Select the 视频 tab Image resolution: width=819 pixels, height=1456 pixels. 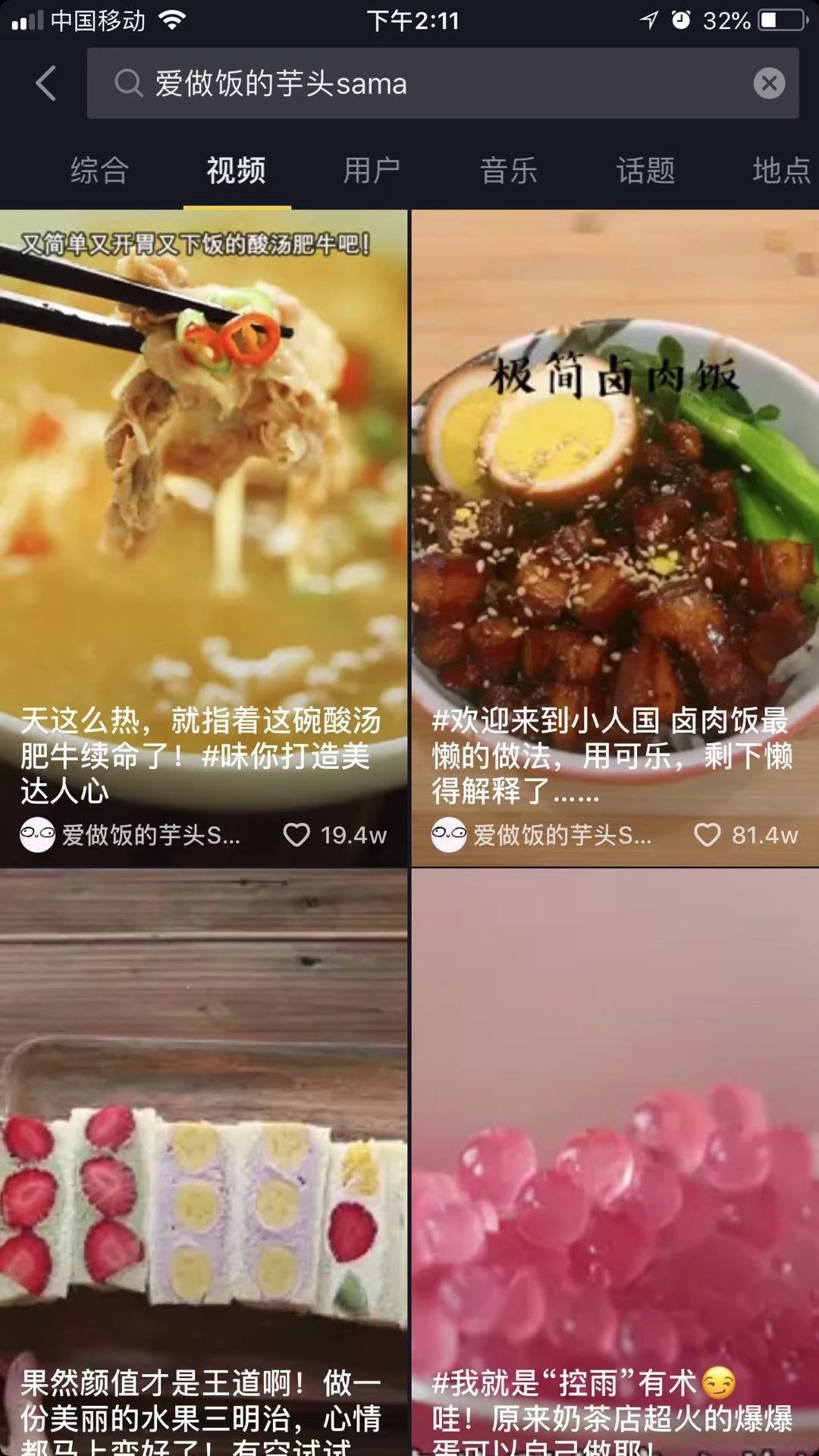point(237,170)
